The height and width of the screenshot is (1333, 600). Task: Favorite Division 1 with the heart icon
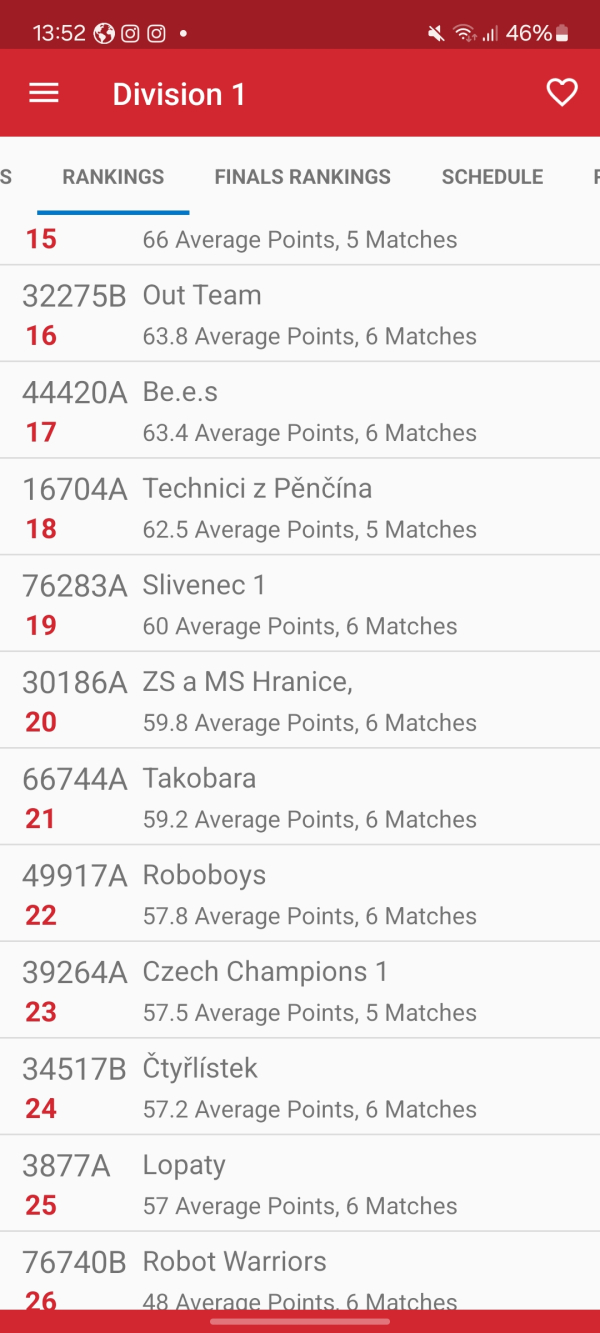pos(562,93)
